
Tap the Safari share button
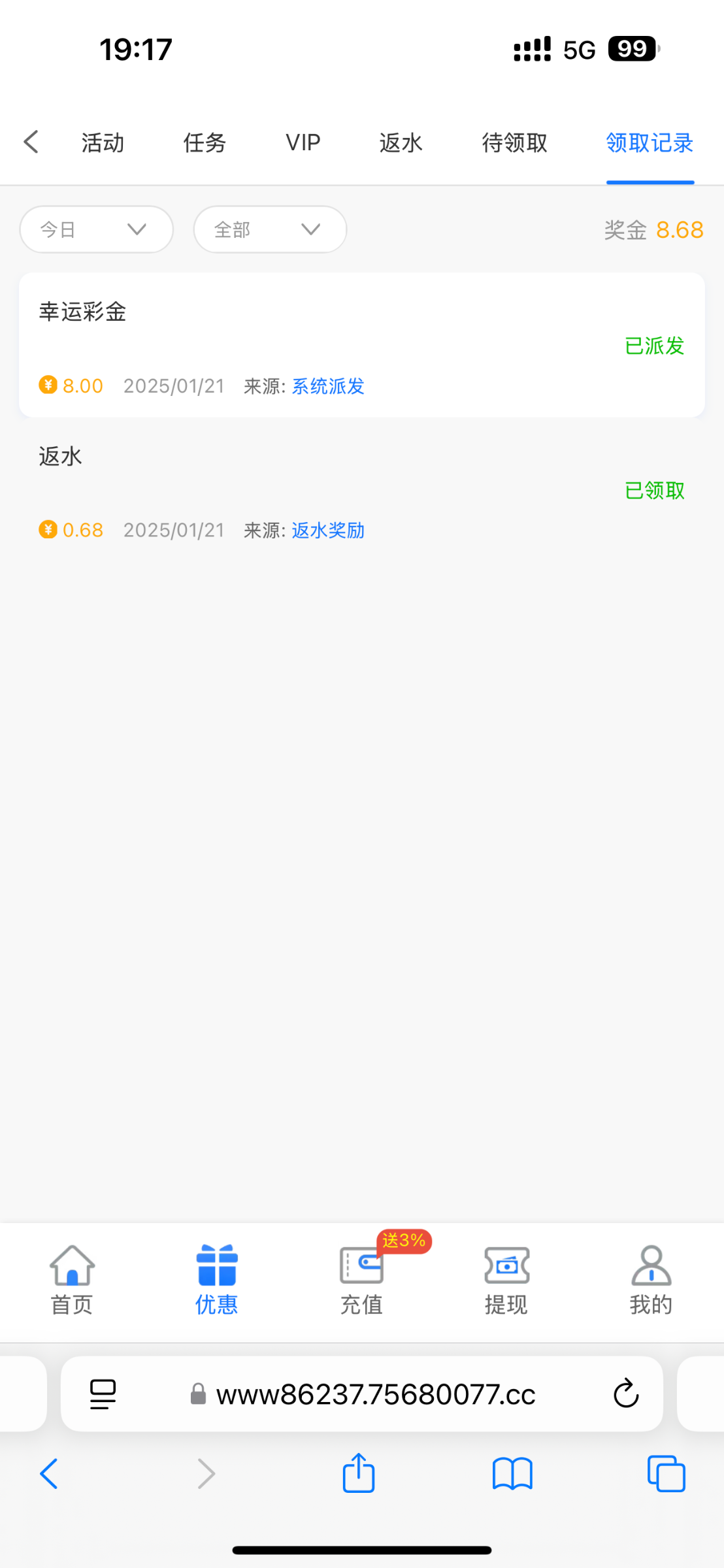pyautogui.click(x=359, y=1473)
